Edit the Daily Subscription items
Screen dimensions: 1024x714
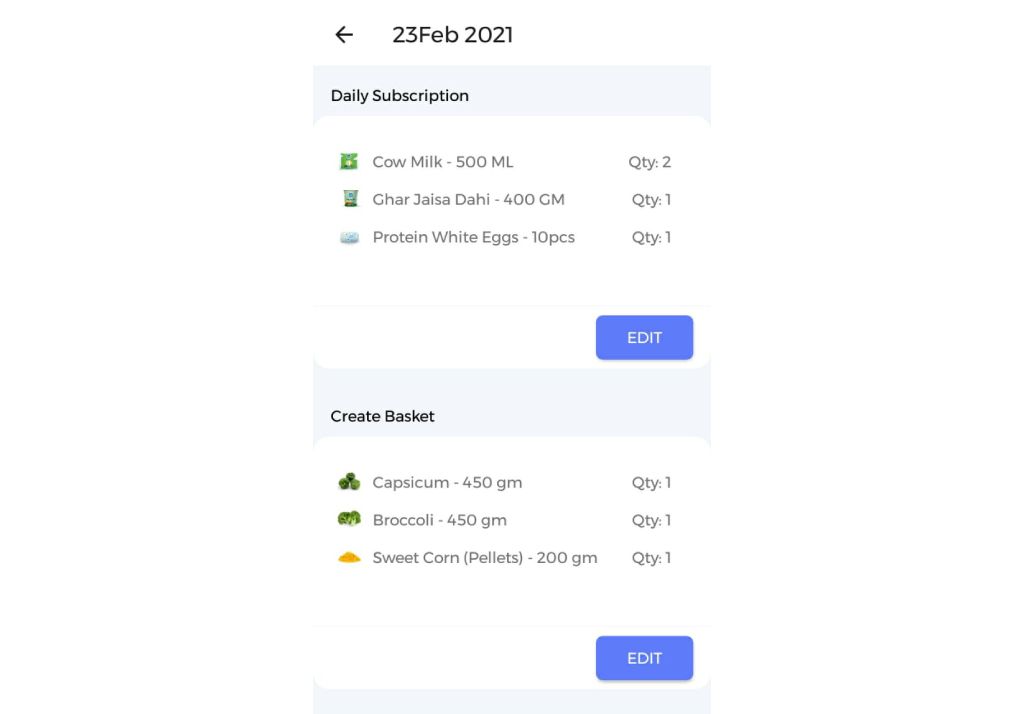click(x=644, y=338)
